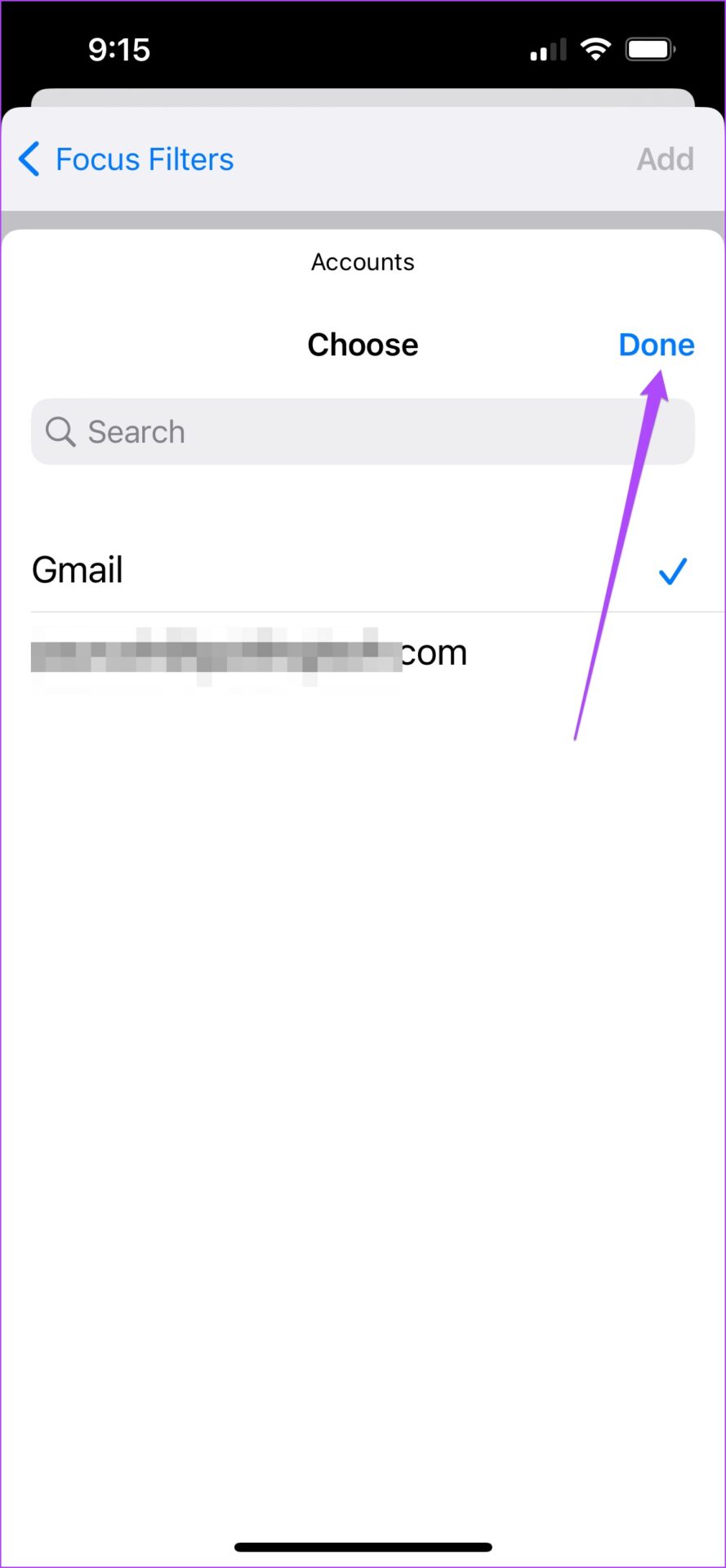This screenshot has width=726, height=1568.
Task: Tap Done to confirm account selection
Action: tap(657, 345)
